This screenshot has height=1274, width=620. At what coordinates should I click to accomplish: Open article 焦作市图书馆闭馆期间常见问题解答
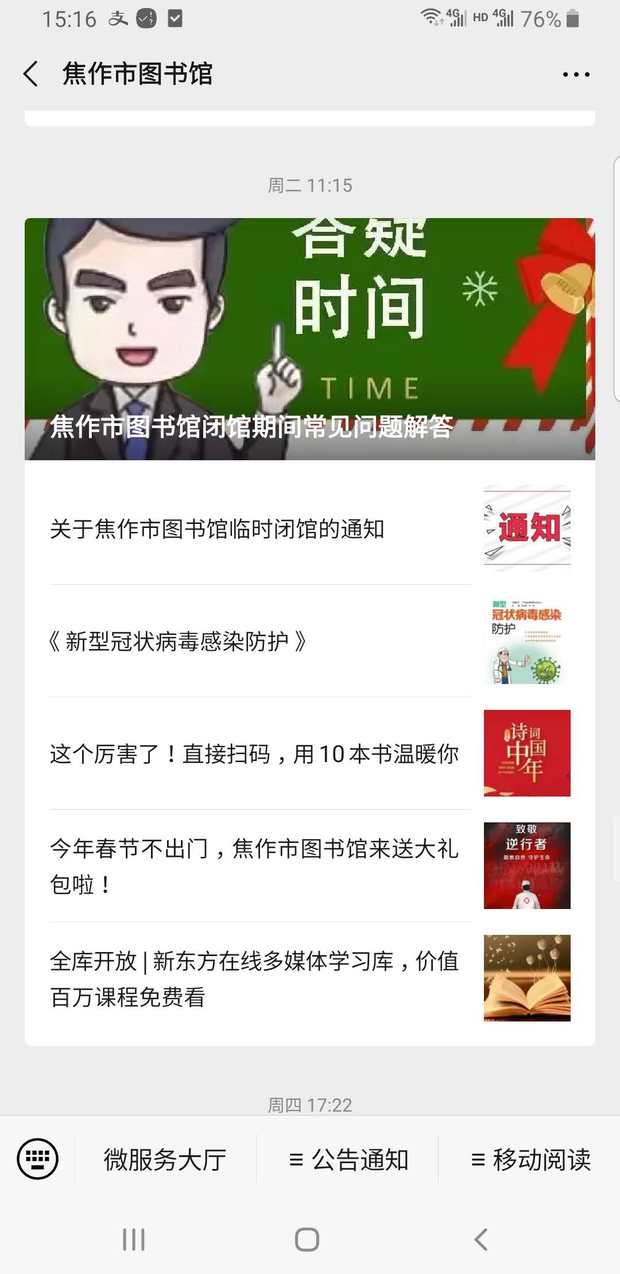pos(309,339)
